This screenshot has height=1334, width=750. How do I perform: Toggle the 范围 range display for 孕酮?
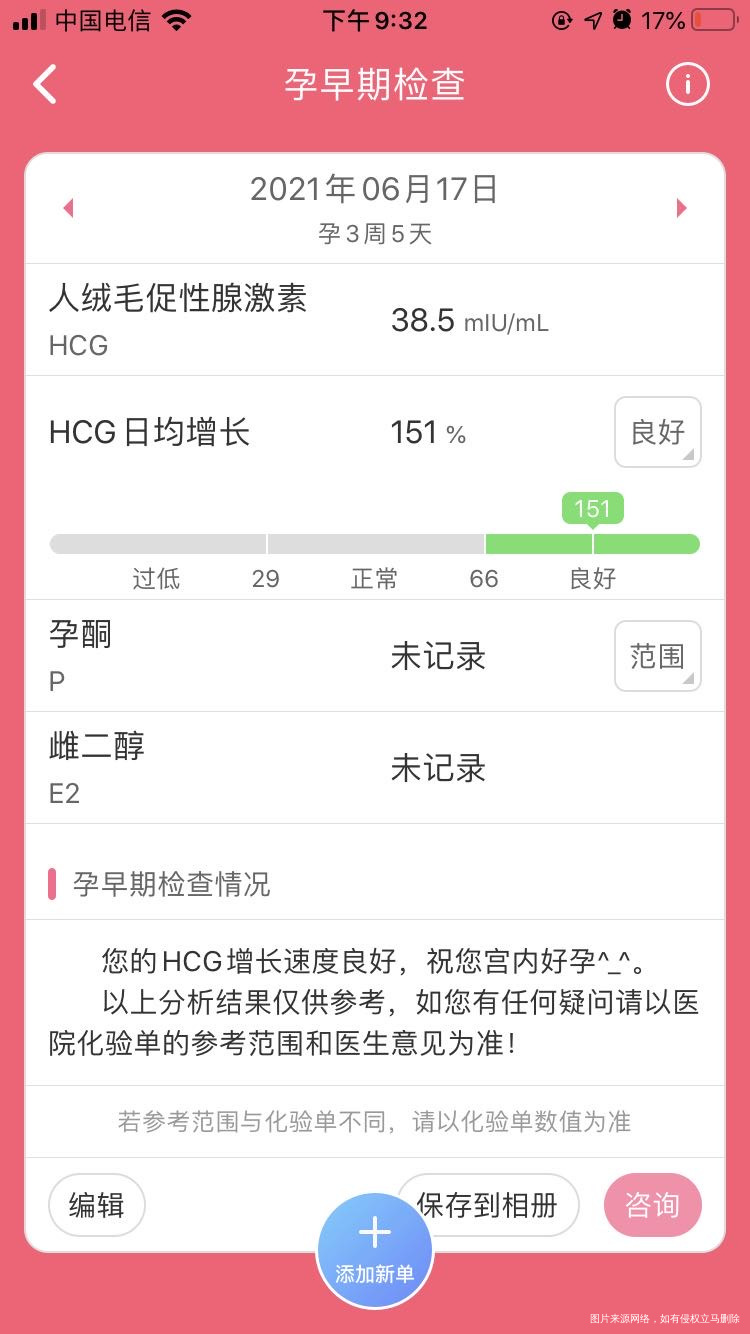(x=657, y=656)
